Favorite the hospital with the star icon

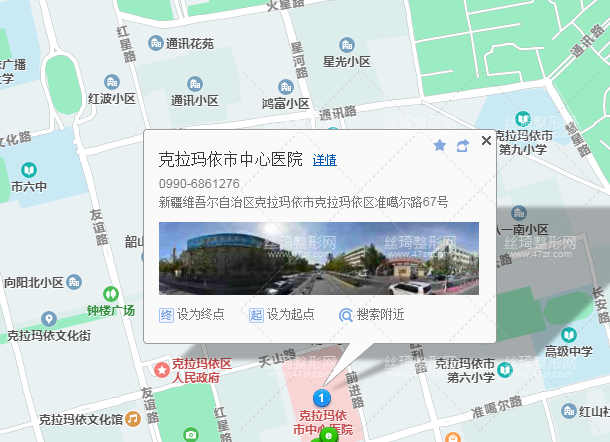click(x=440, y=146)
